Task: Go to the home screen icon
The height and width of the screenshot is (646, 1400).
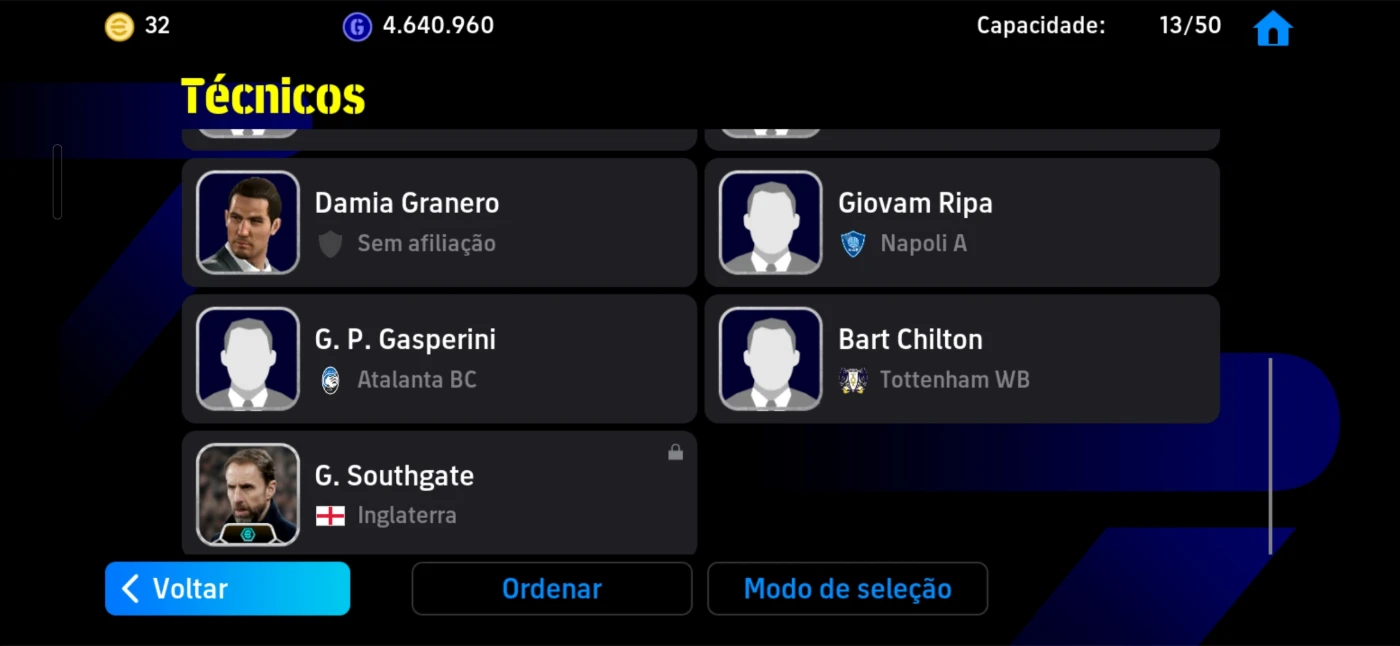Action: click(x=1272, y=28)
